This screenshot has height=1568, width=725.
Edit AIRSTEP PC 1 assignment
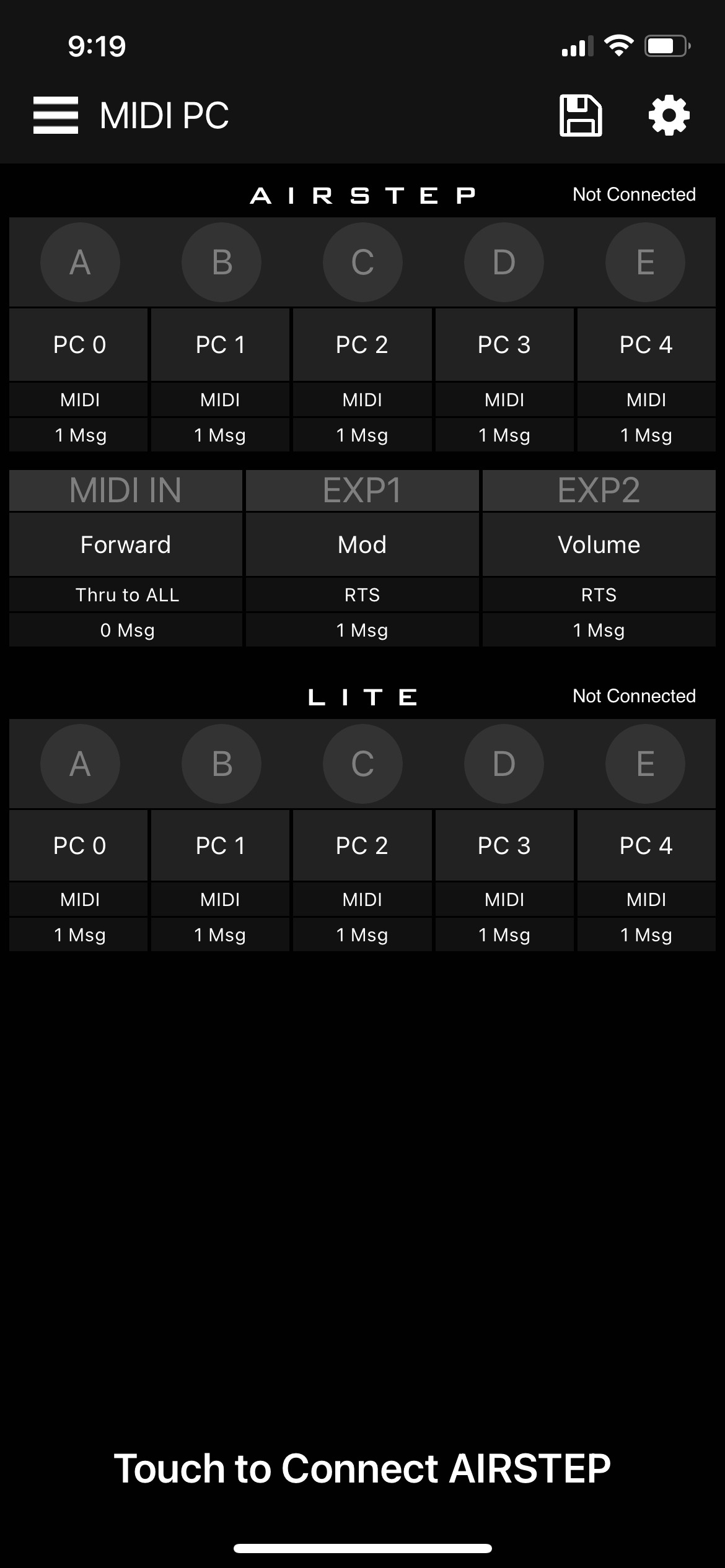221,345
